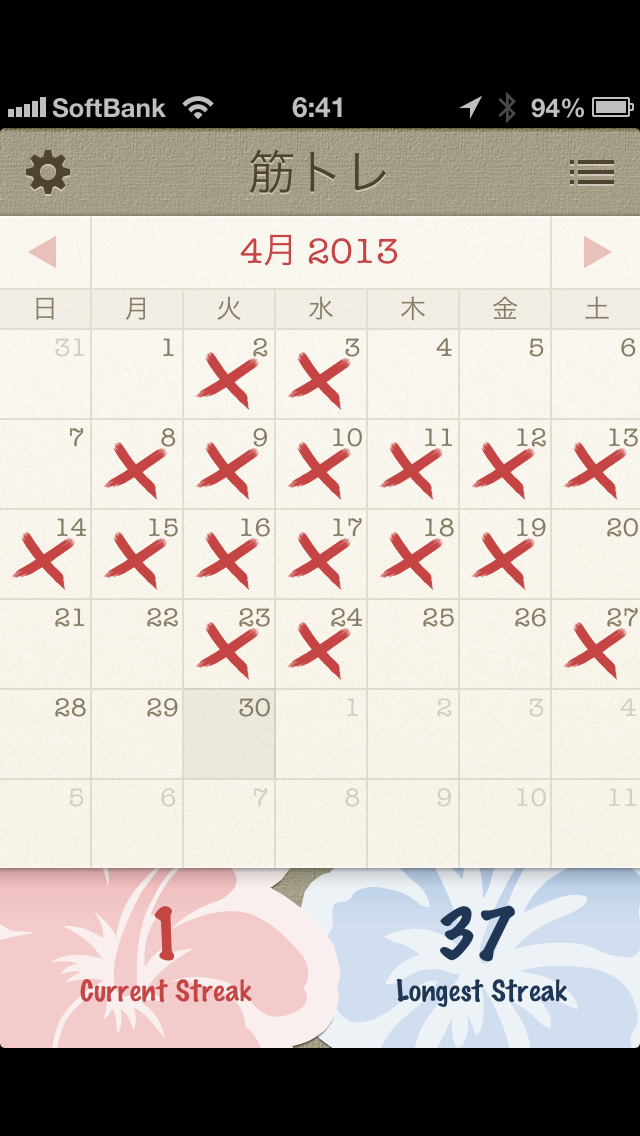
Task: Open the habits list menu
Action: point(591,173)
